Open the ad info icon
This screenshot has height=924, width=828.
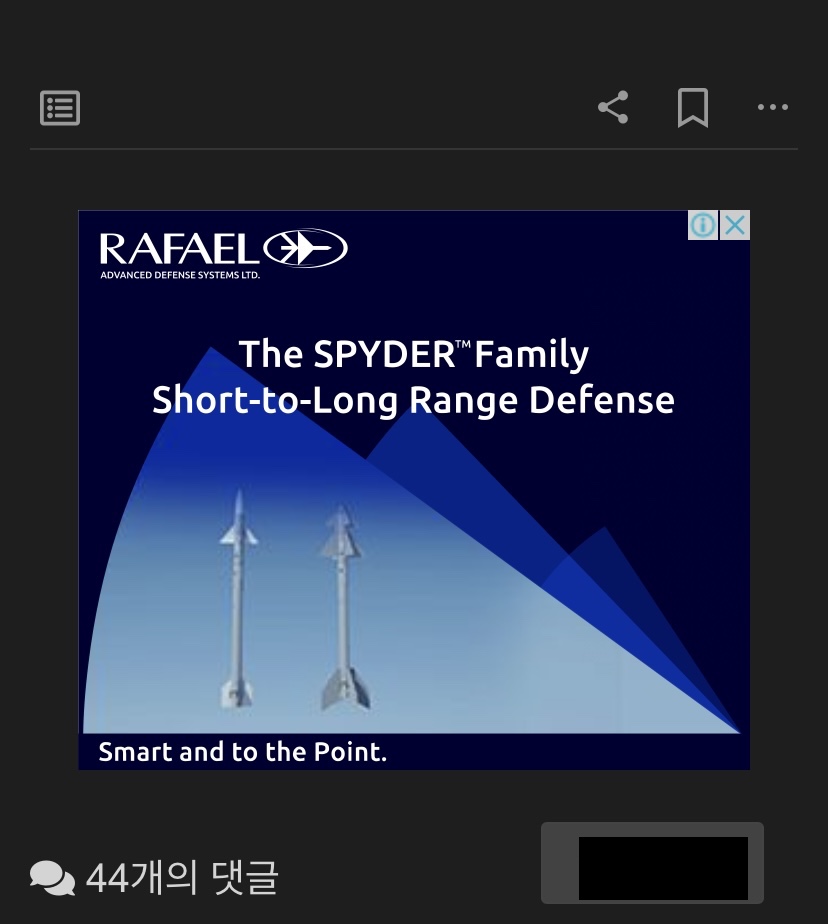[703, 226]
